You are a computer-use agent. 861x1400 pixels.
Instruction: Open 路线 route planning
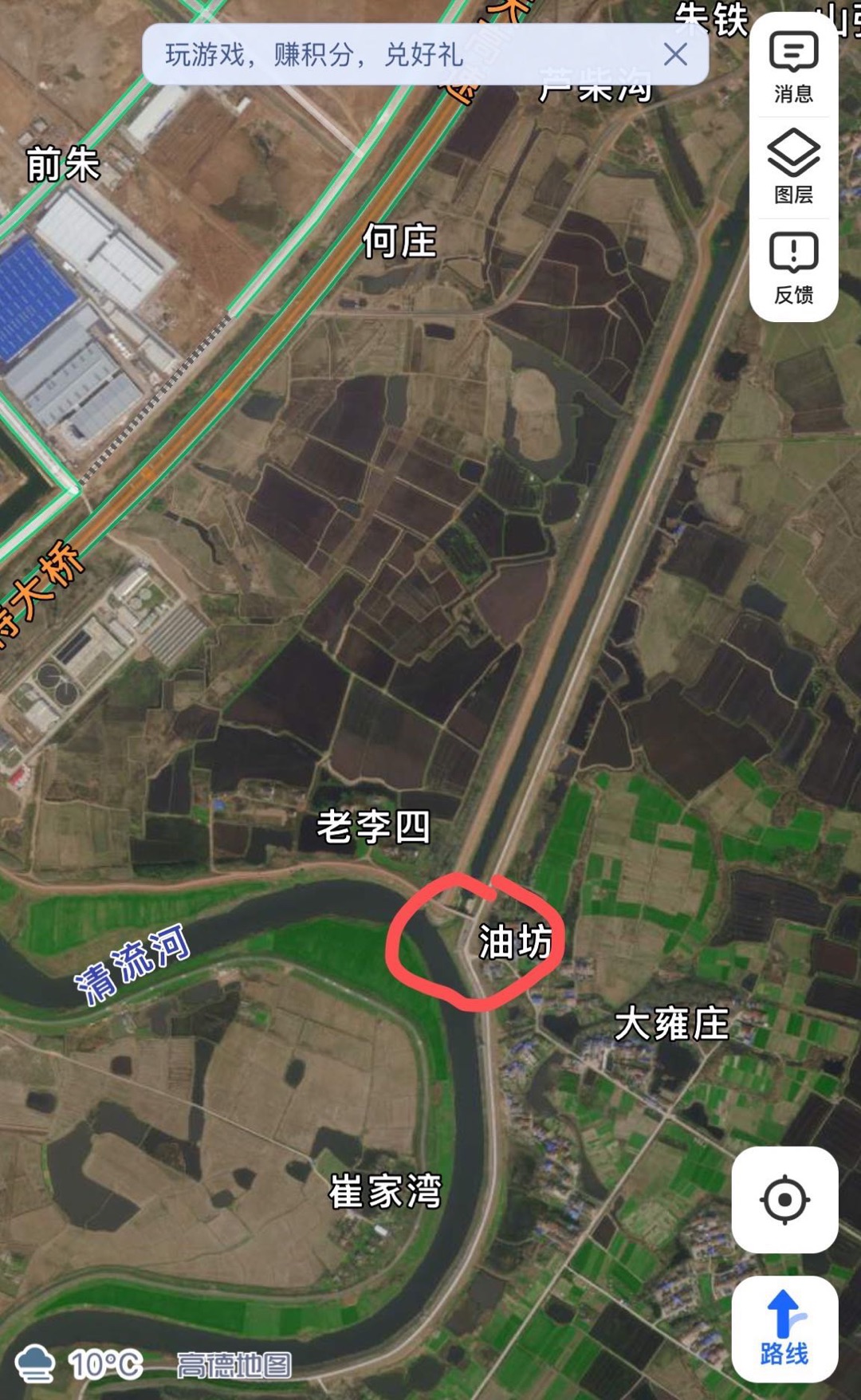(x=784, y=1328)
